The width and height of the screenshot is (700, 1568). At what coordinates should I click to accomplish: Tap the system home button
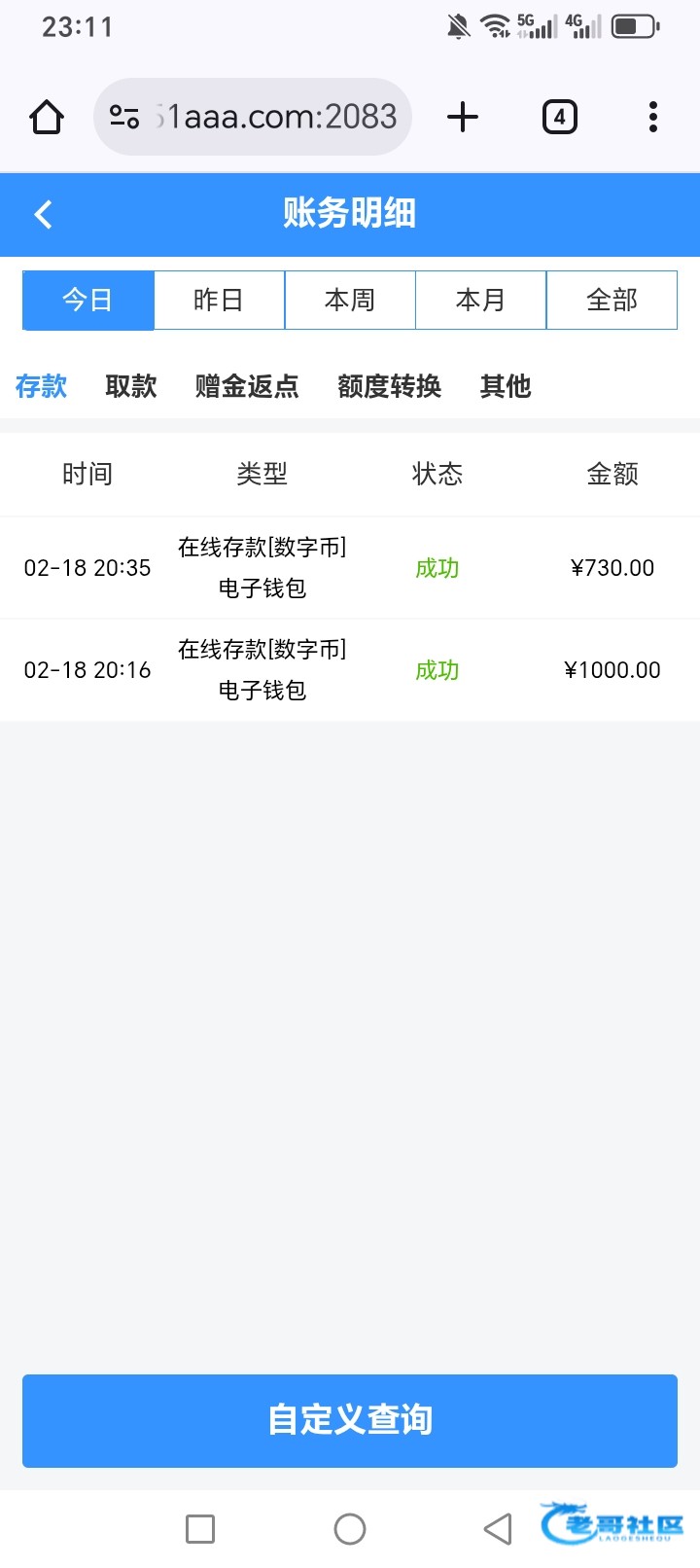click(x=350, y=1529)
